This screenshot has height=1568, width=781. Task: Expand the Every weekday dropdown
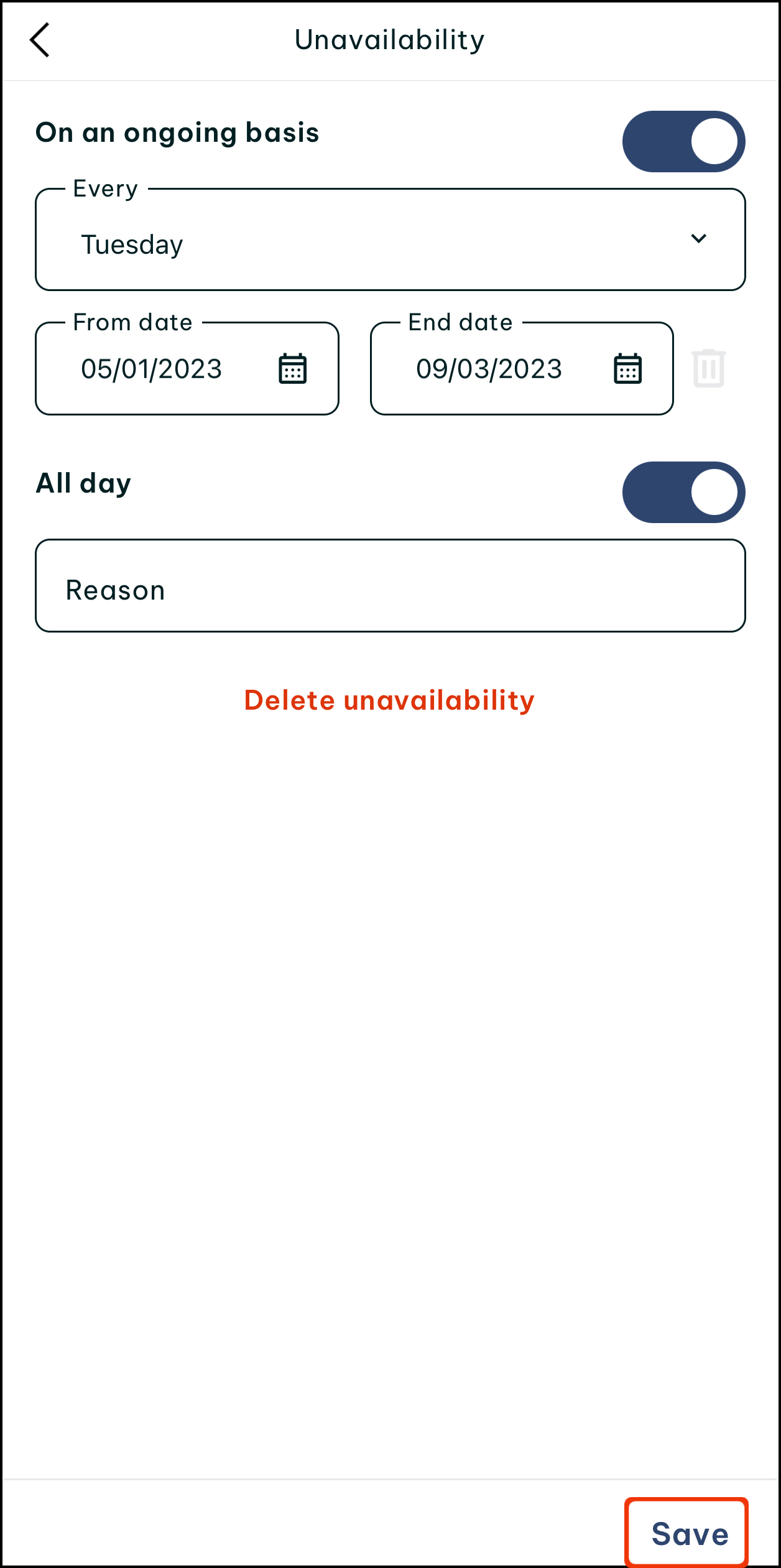(390, 240)
